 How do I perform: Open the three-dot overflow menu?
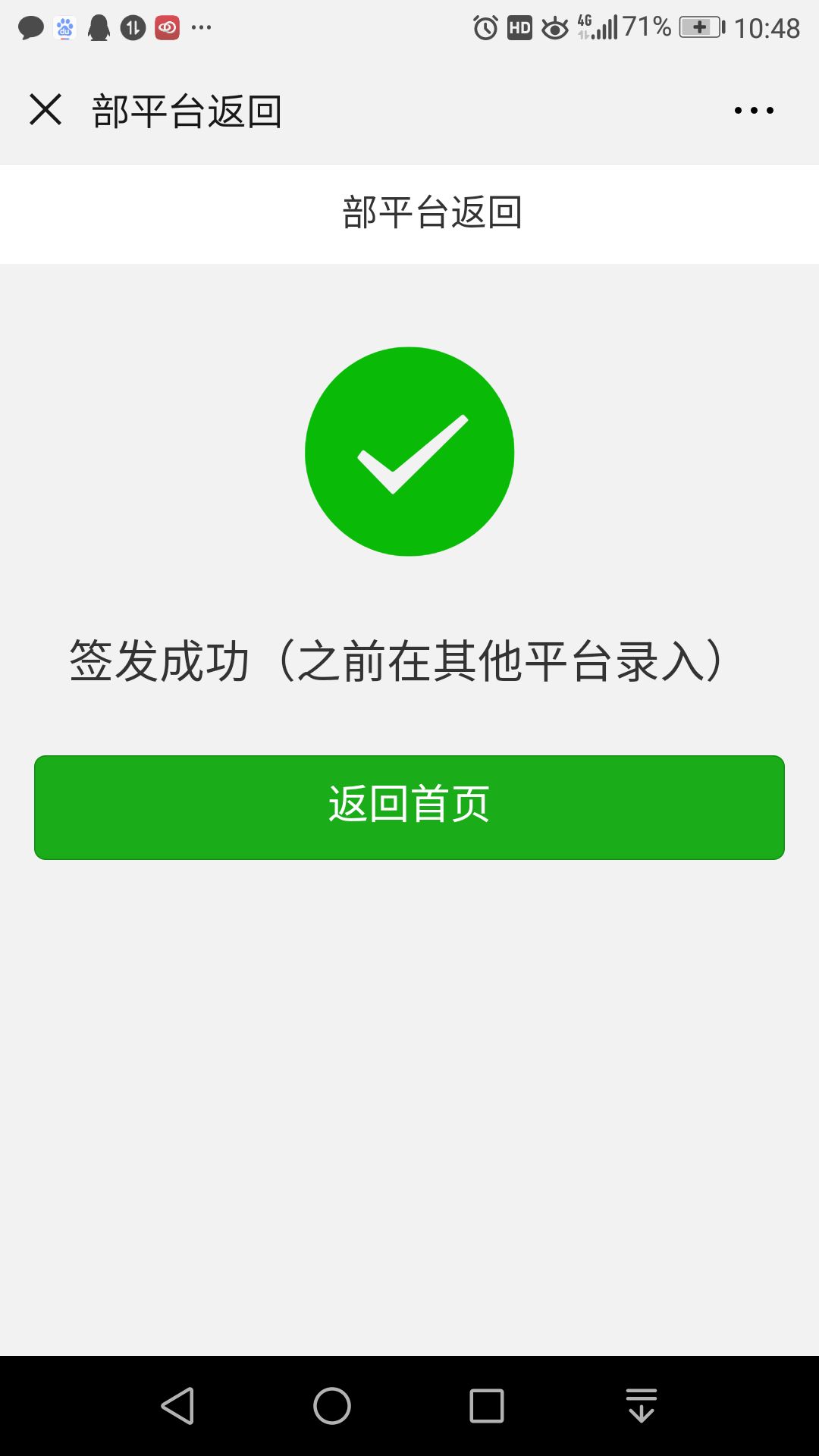(x=754, y=111)
